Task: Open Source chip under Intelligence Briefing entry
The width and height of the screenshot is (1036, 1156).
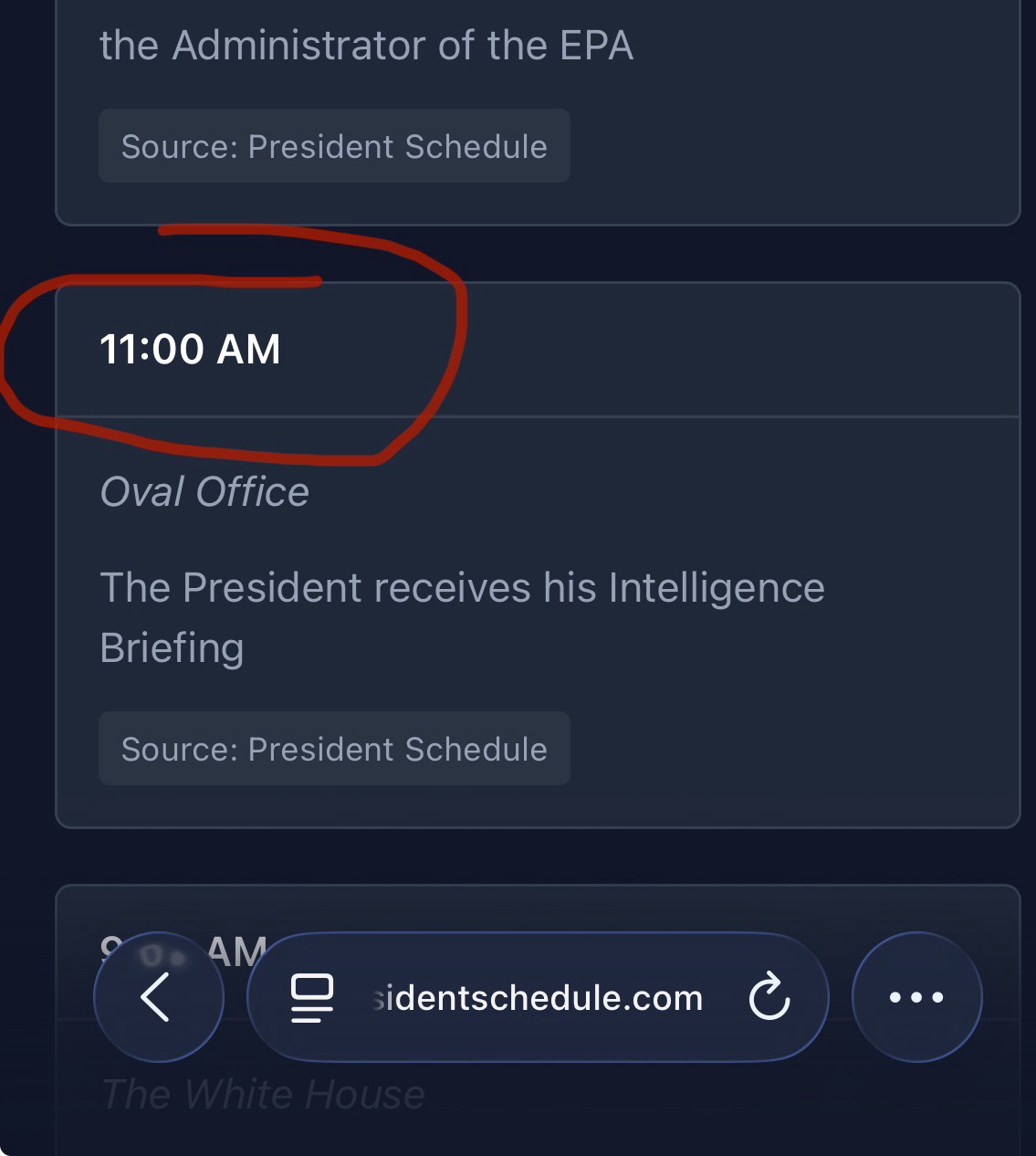Action: 334,749
